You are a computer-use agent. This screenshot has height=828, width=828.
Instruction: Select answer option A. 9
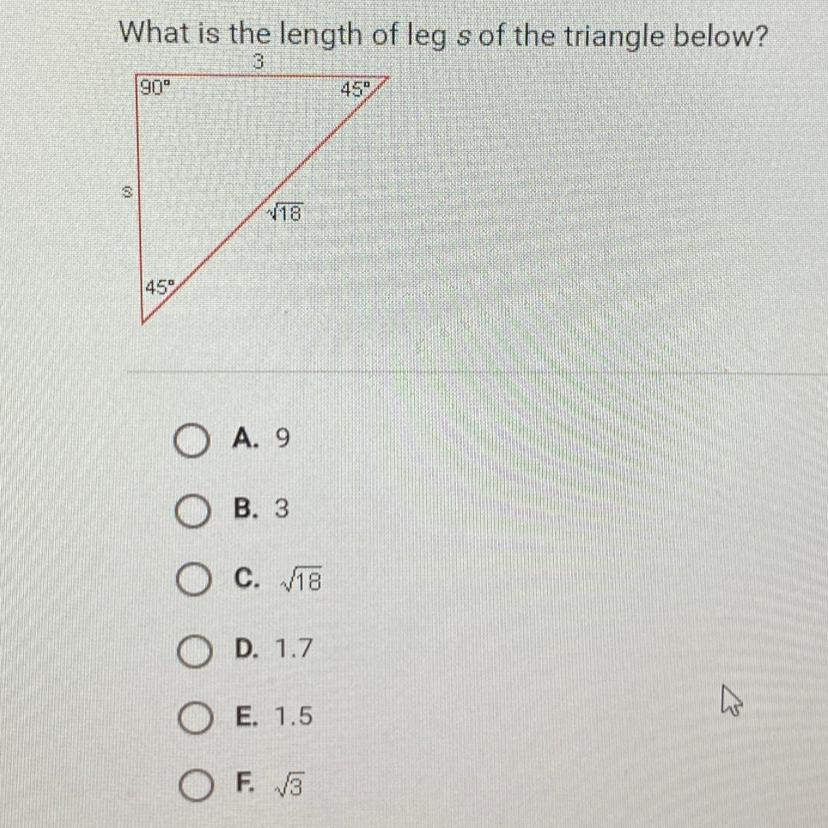click(187, 439)
